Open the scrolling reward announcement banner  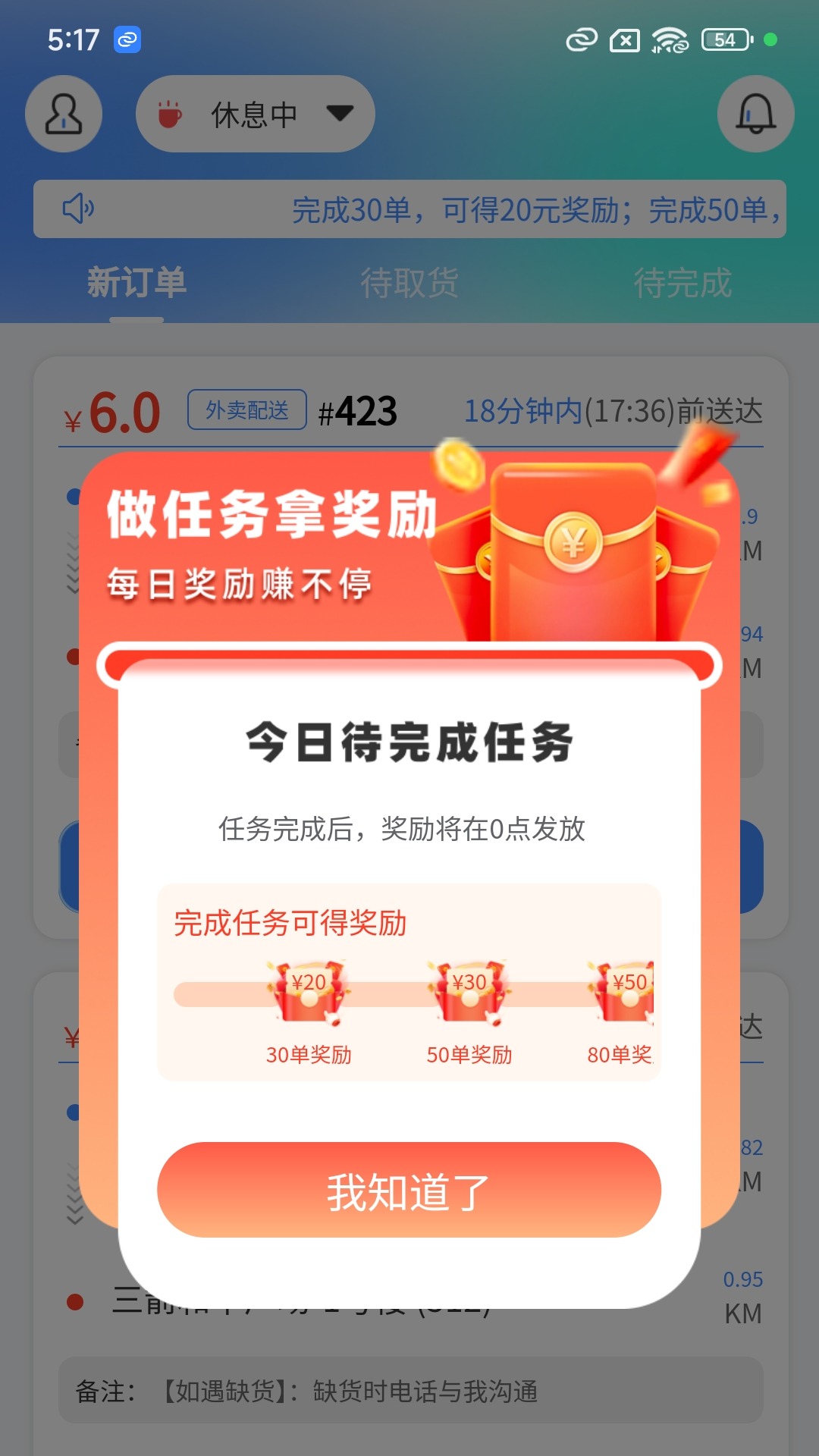coord(409,209)
